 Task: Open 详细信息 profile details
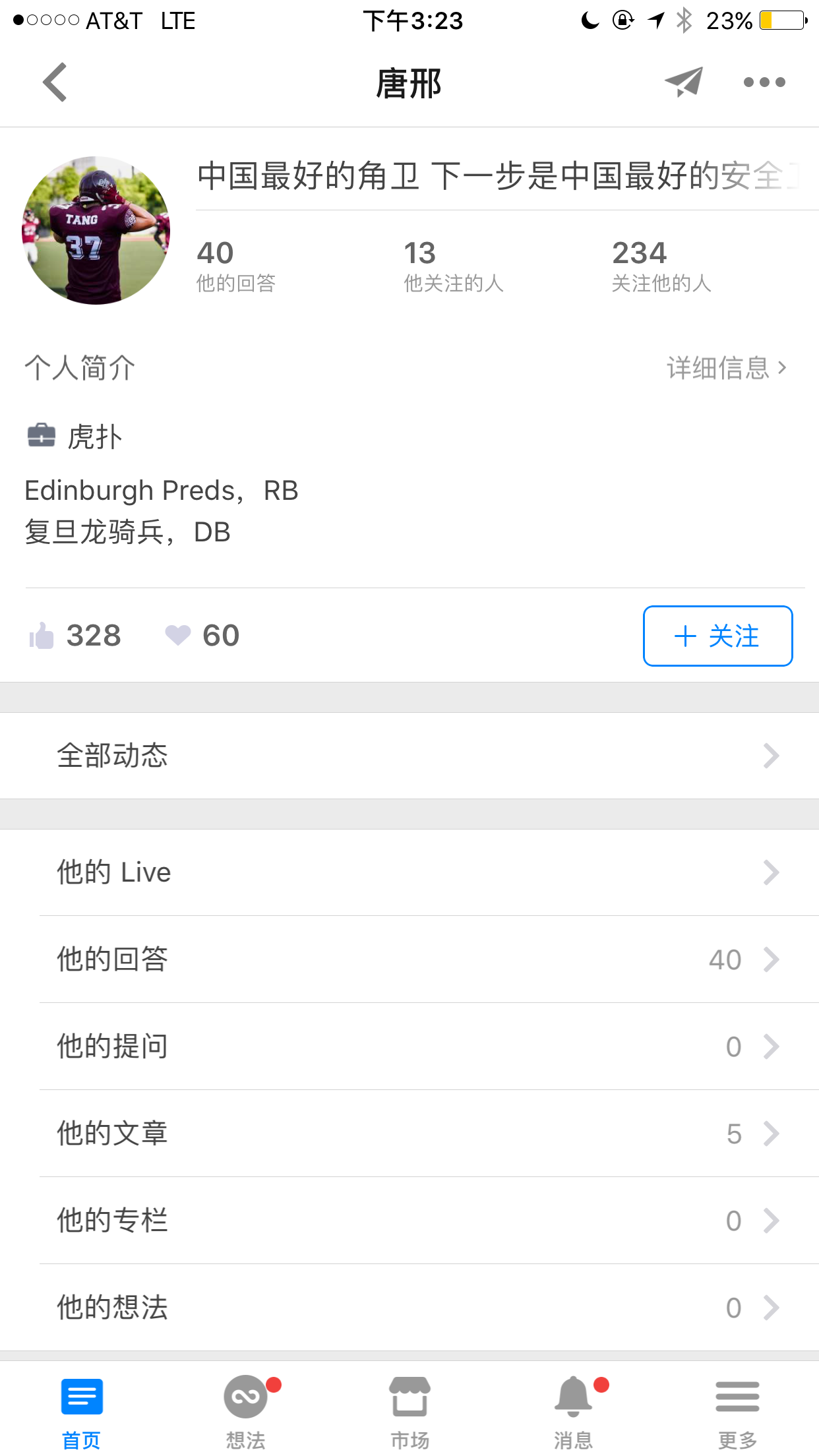[x=726, y=368]
